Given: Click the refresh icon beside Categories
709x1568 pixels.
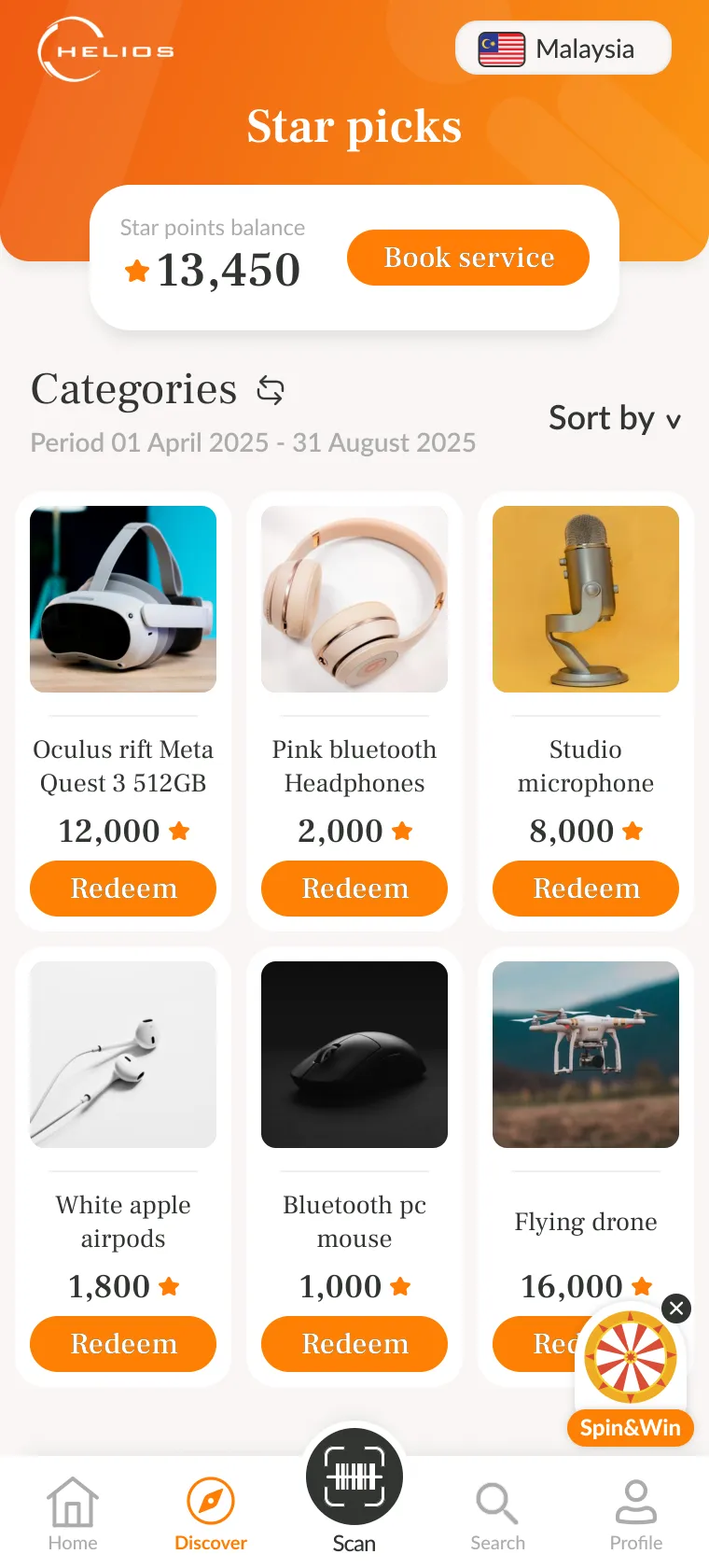Looking at the screenshot, I should coord(271,391).
